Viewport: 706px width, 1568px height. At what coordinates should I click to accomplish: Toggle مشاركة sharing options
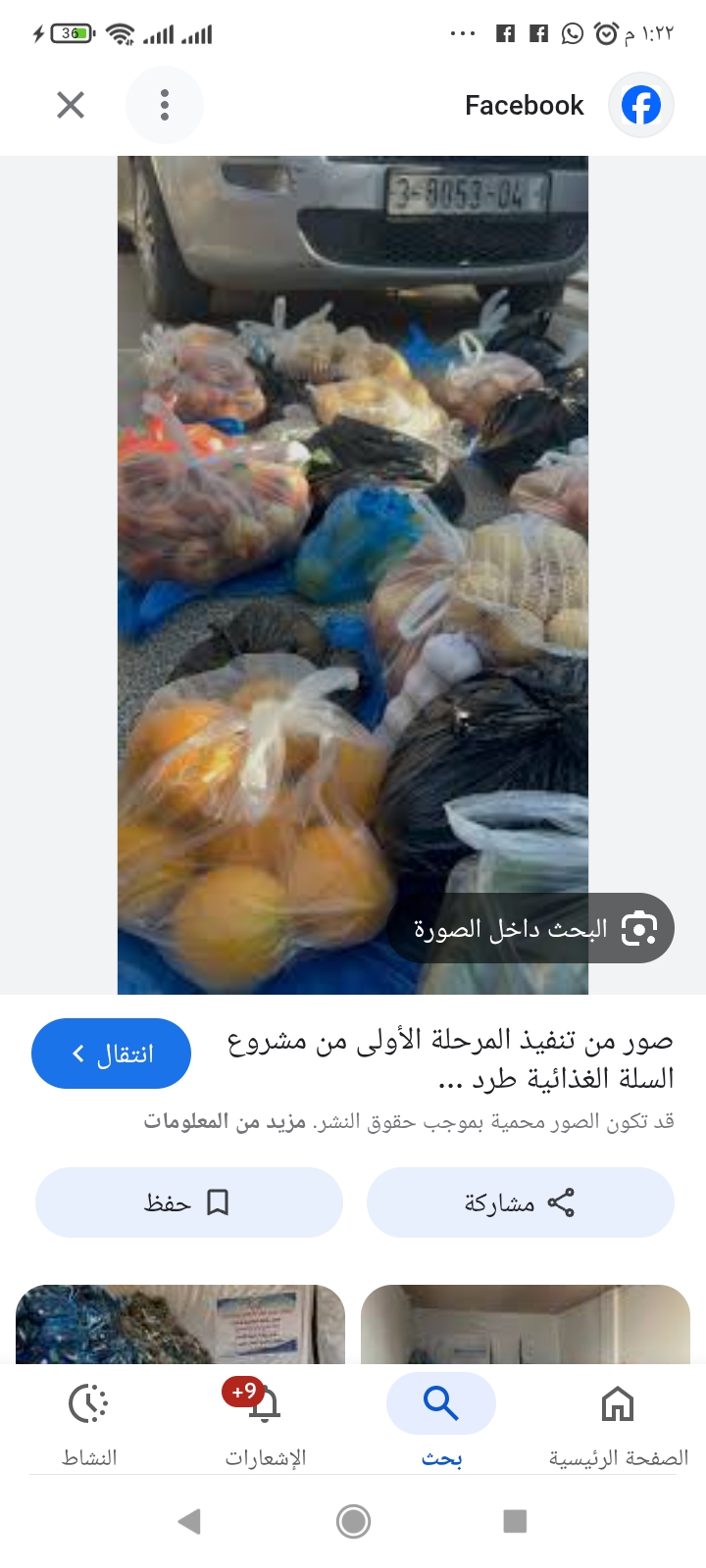point(521,1202)
